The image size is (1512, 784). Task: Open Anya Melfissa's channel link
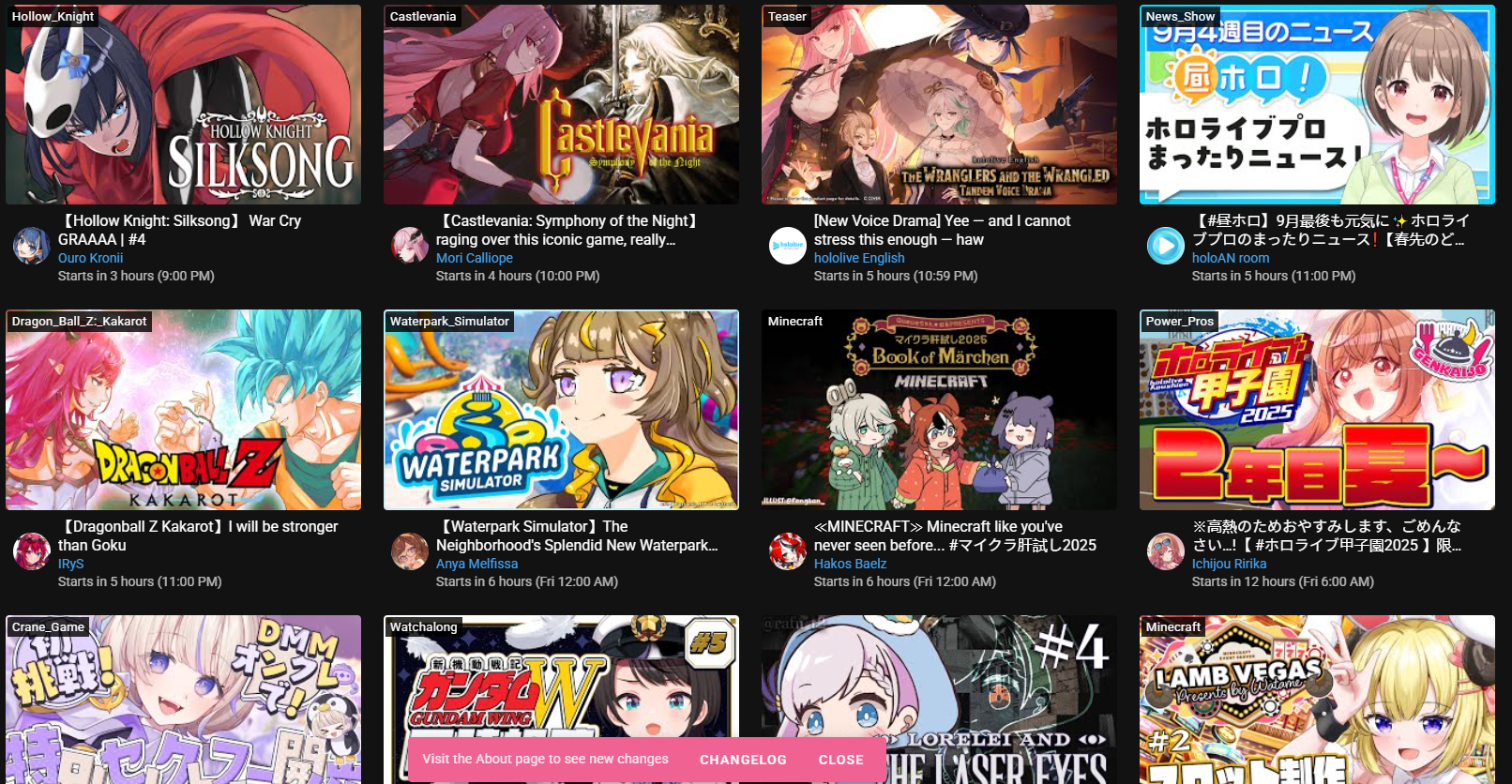pos(476,564)
